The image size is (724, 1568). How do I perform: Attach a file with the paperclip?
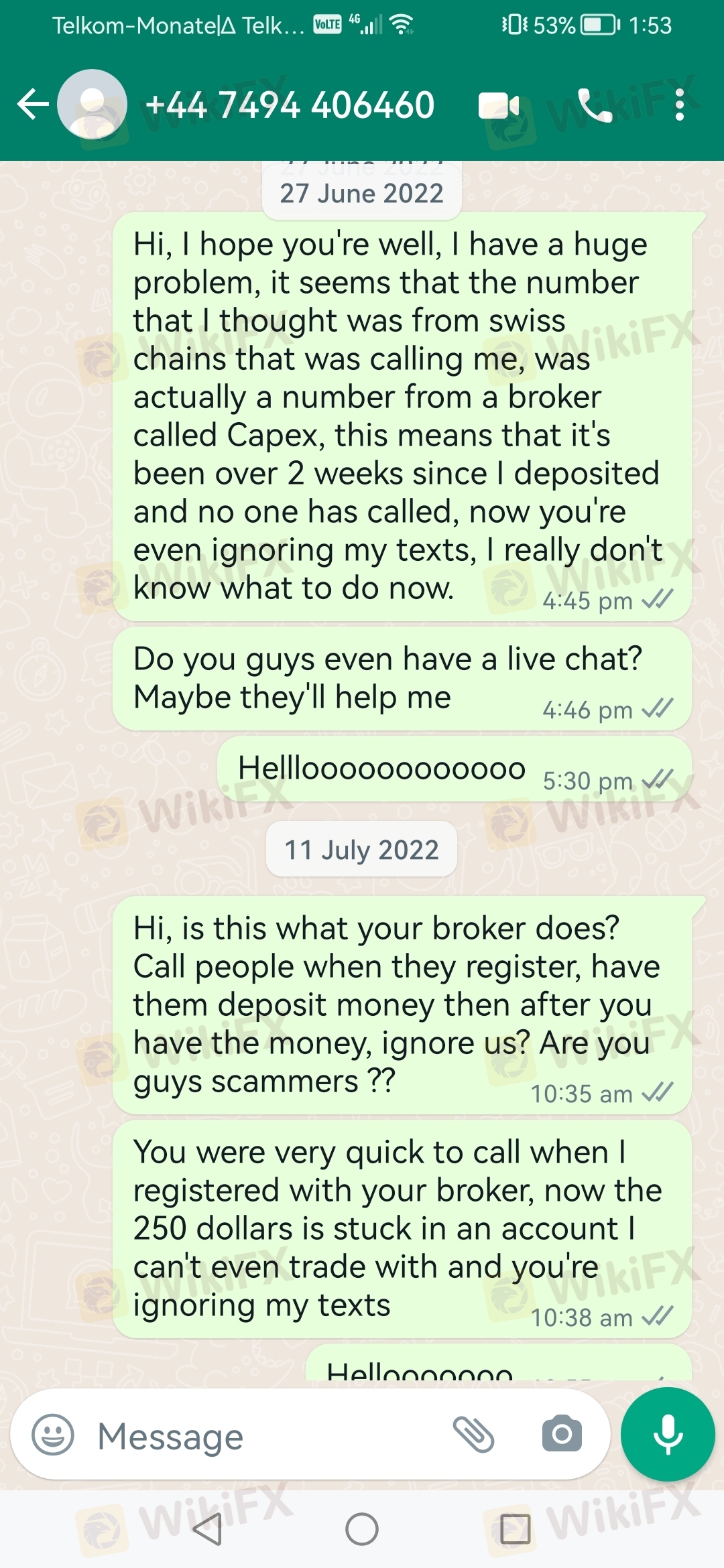coord(473,1435)
